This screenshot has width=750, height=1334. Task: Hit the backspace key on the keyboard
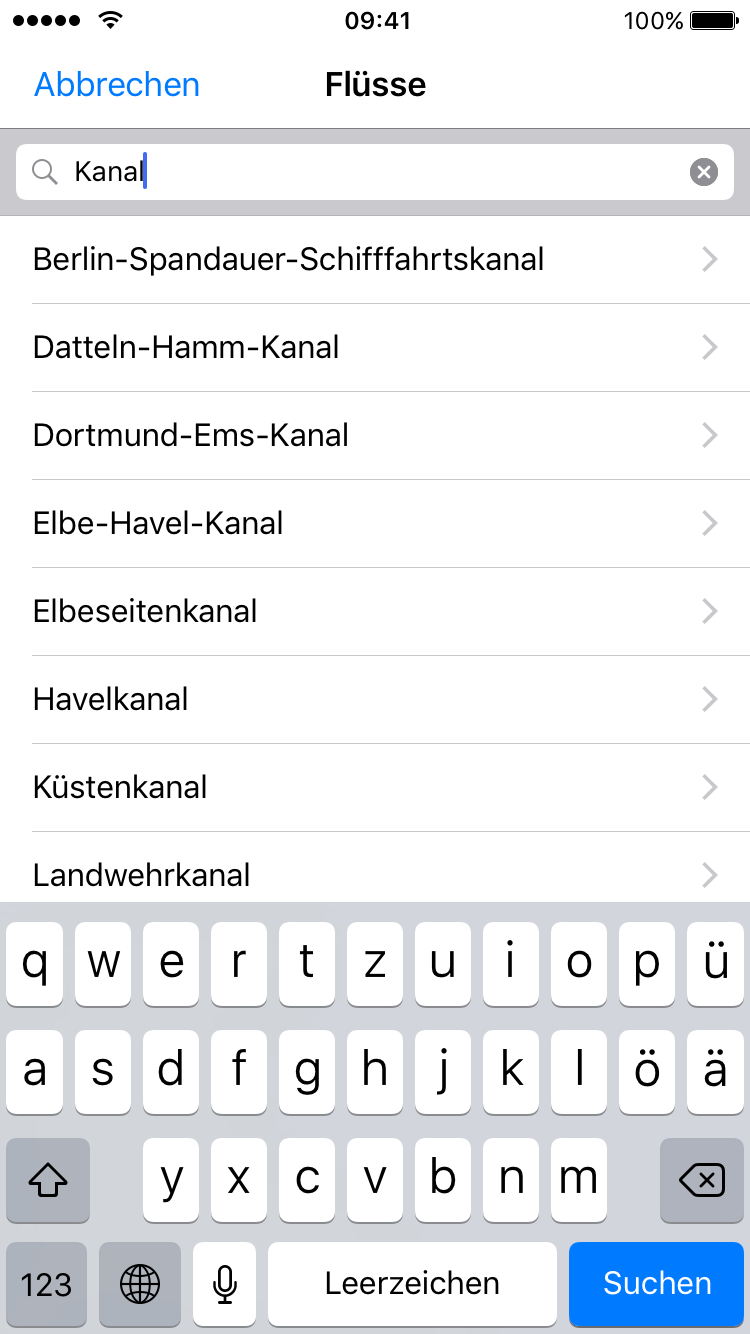click(701, 1180)
